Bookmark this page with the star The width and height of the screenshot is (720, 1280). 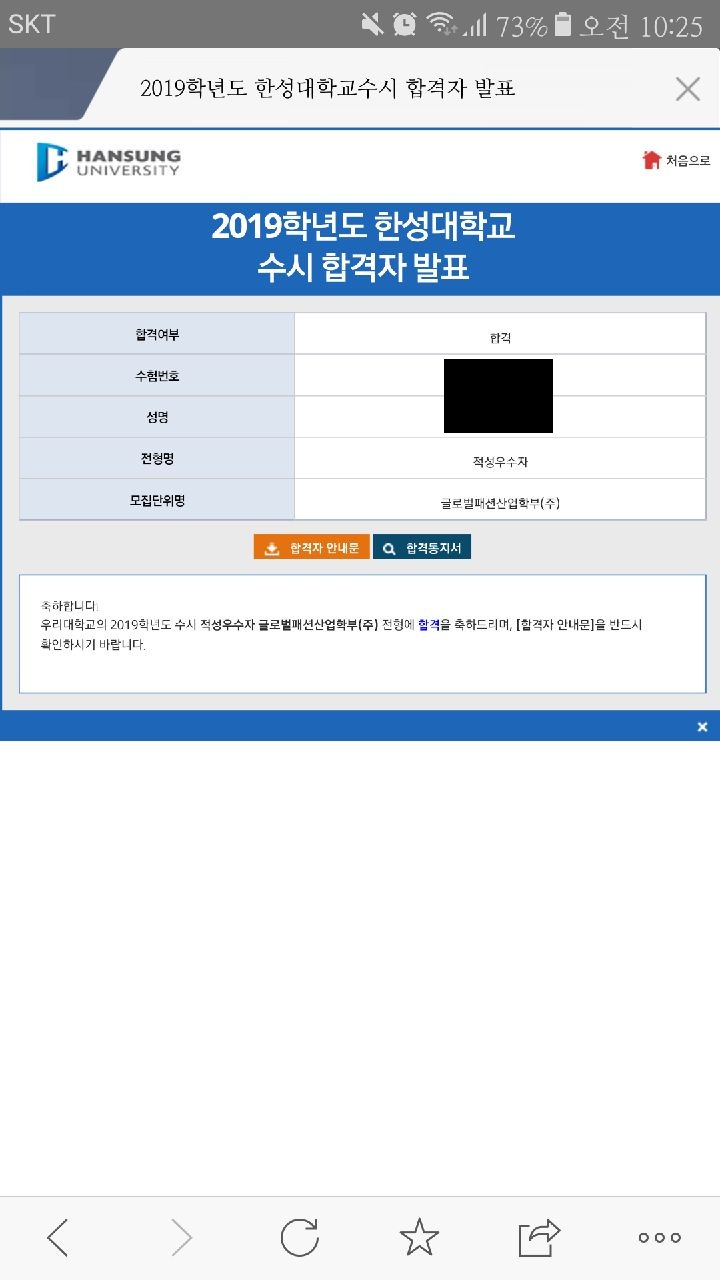[x=419, y=1238]
